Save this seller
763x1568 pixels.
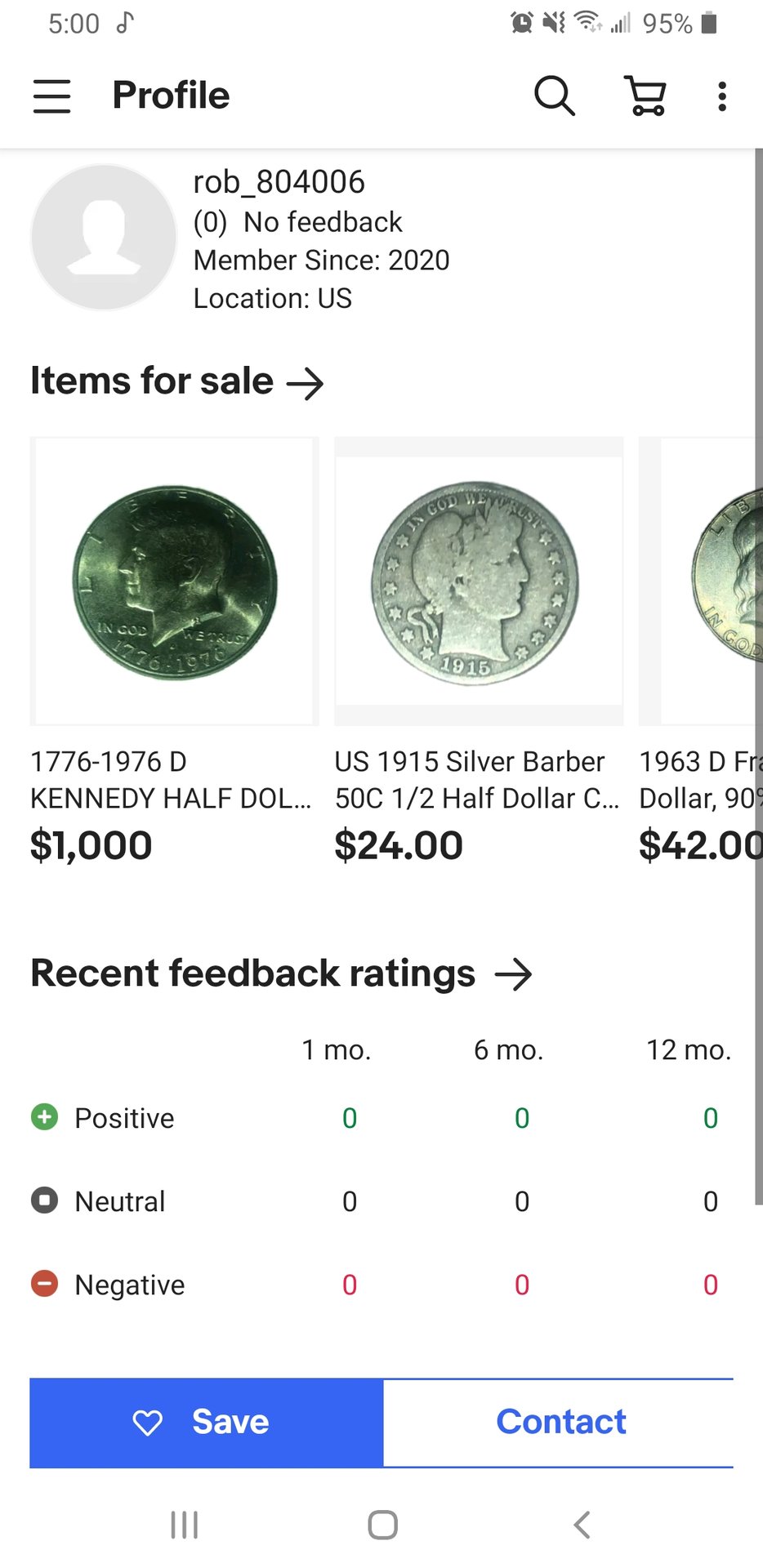206,1422
